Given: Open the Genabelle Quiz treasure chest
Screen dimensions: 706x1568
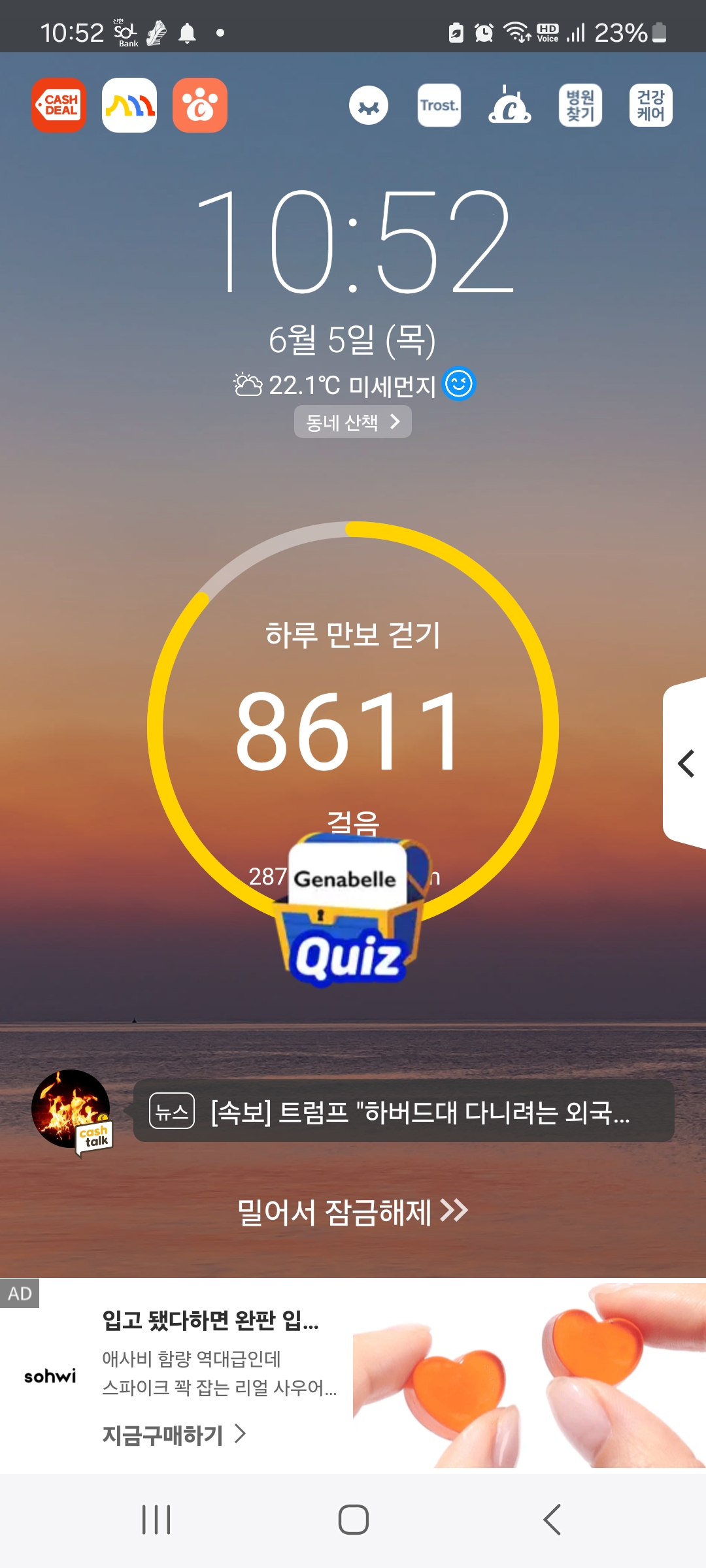Looking at the screenshot, I should (350, 911).
